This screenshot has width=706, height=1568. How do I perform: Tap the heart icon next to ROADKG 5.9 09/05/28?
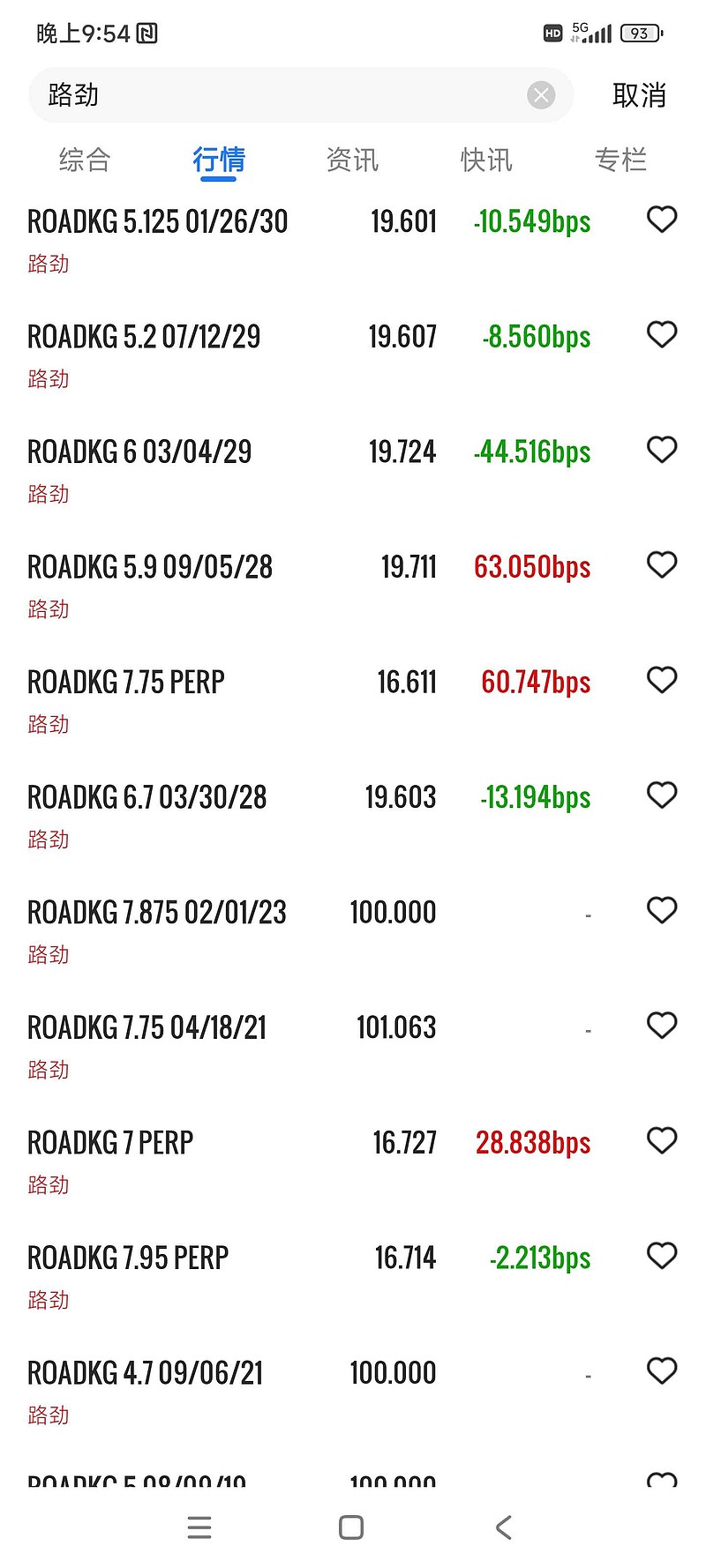(x=661, y=565)
